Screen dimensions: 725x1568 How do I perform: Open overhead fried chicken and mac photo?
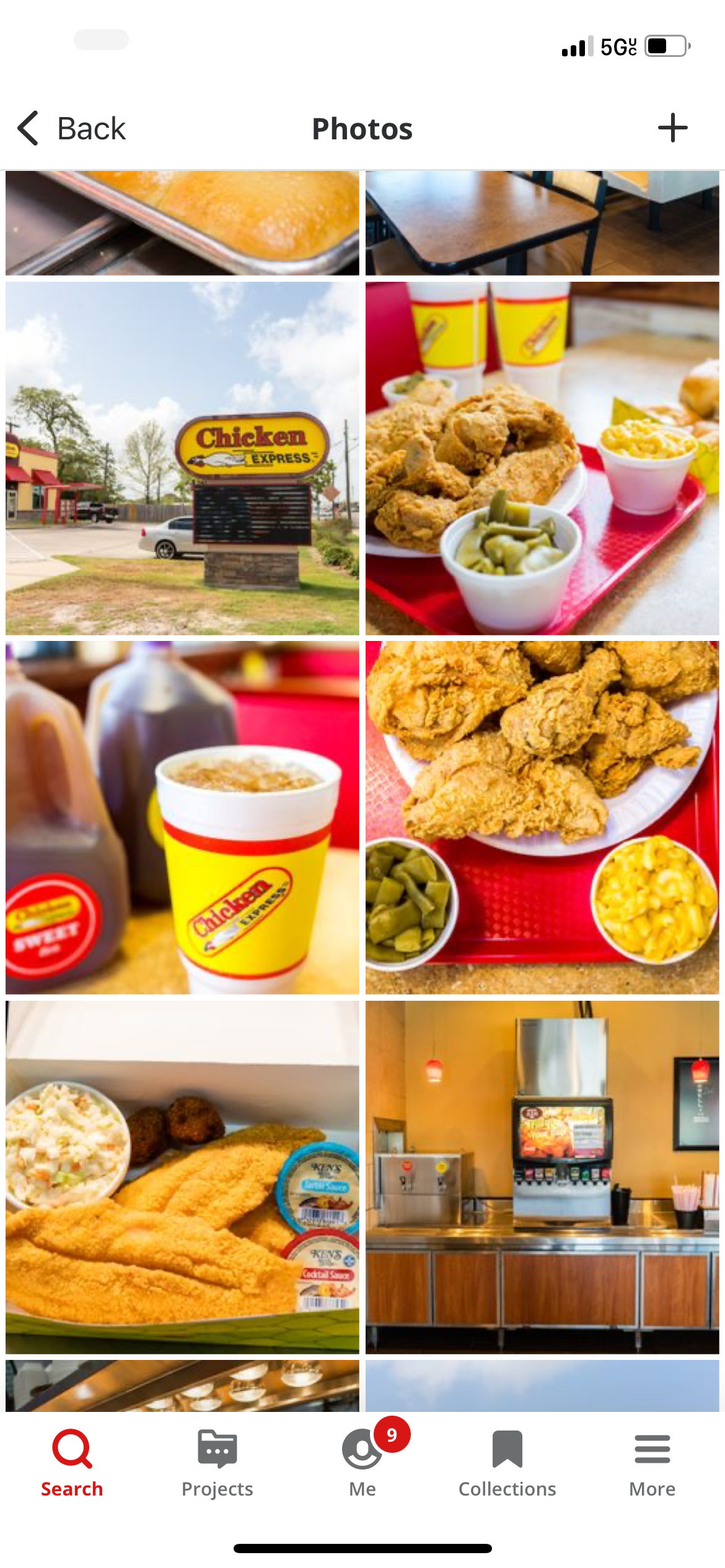click(542, 817)
